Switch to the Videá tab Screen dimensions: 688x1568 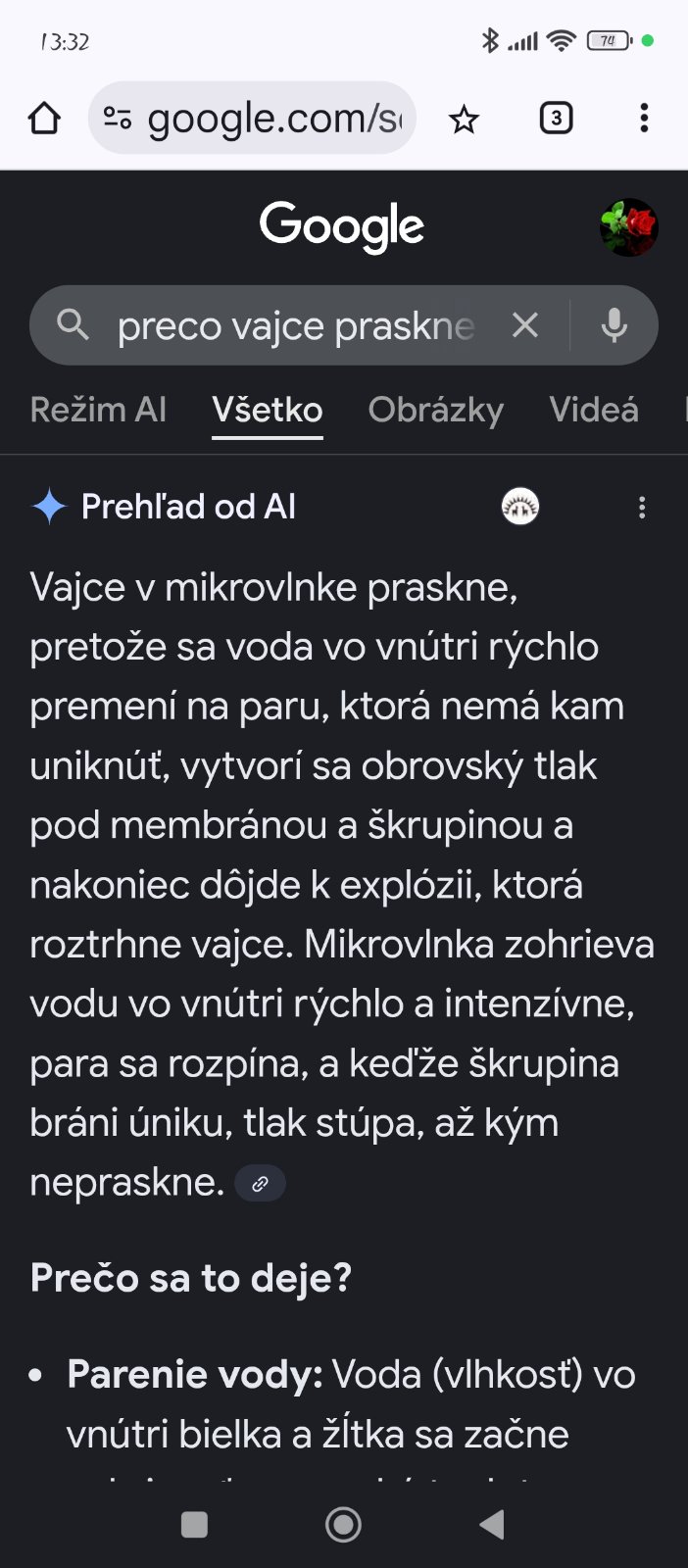pos(594,410)
